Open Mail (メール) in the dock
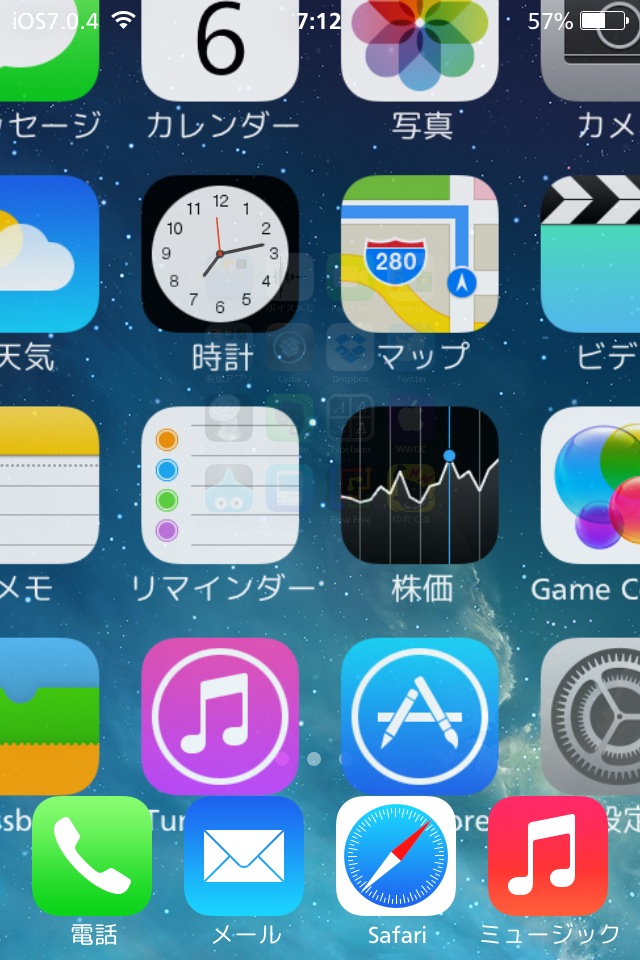 [244, 856]
